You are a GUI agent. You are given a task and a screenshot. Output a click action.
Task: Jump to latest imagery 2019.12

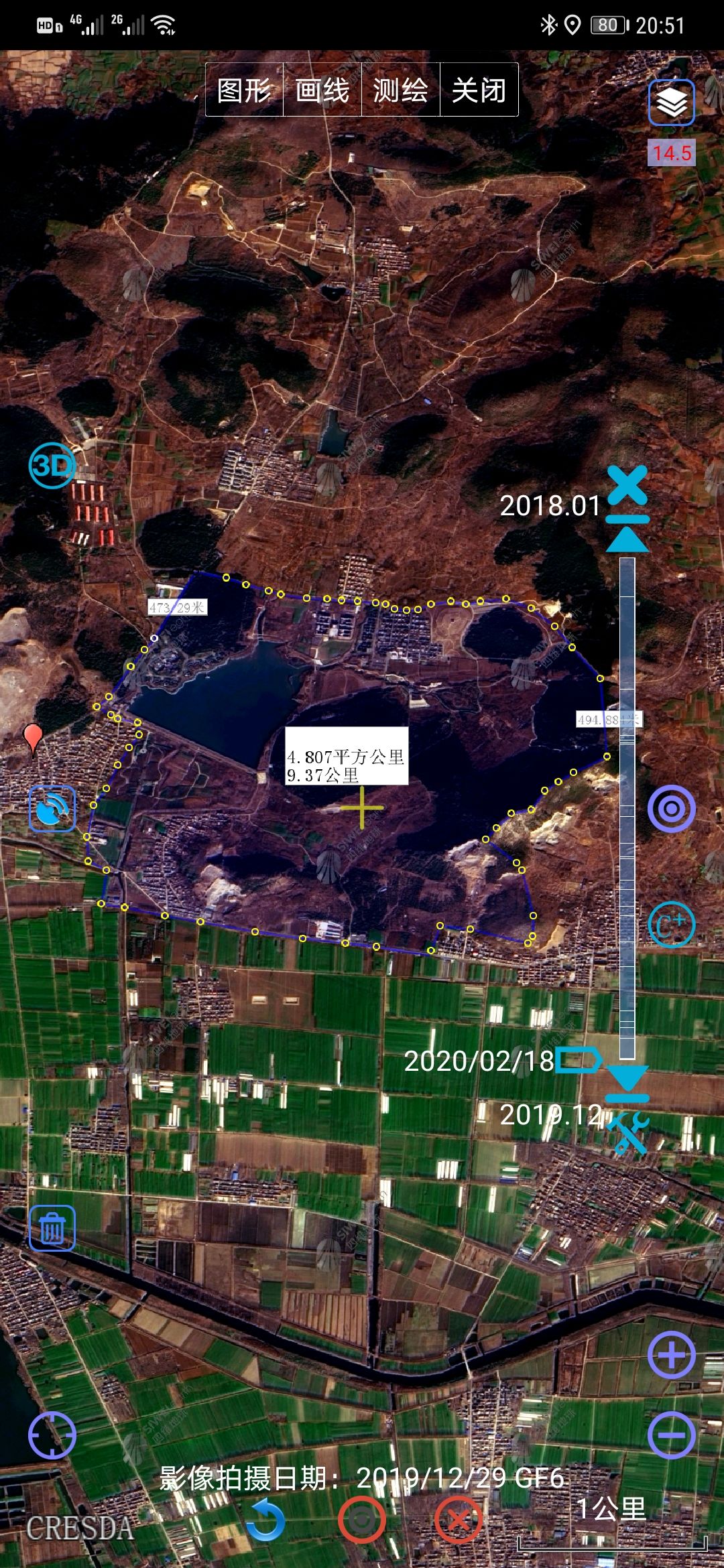(627, 1083)
